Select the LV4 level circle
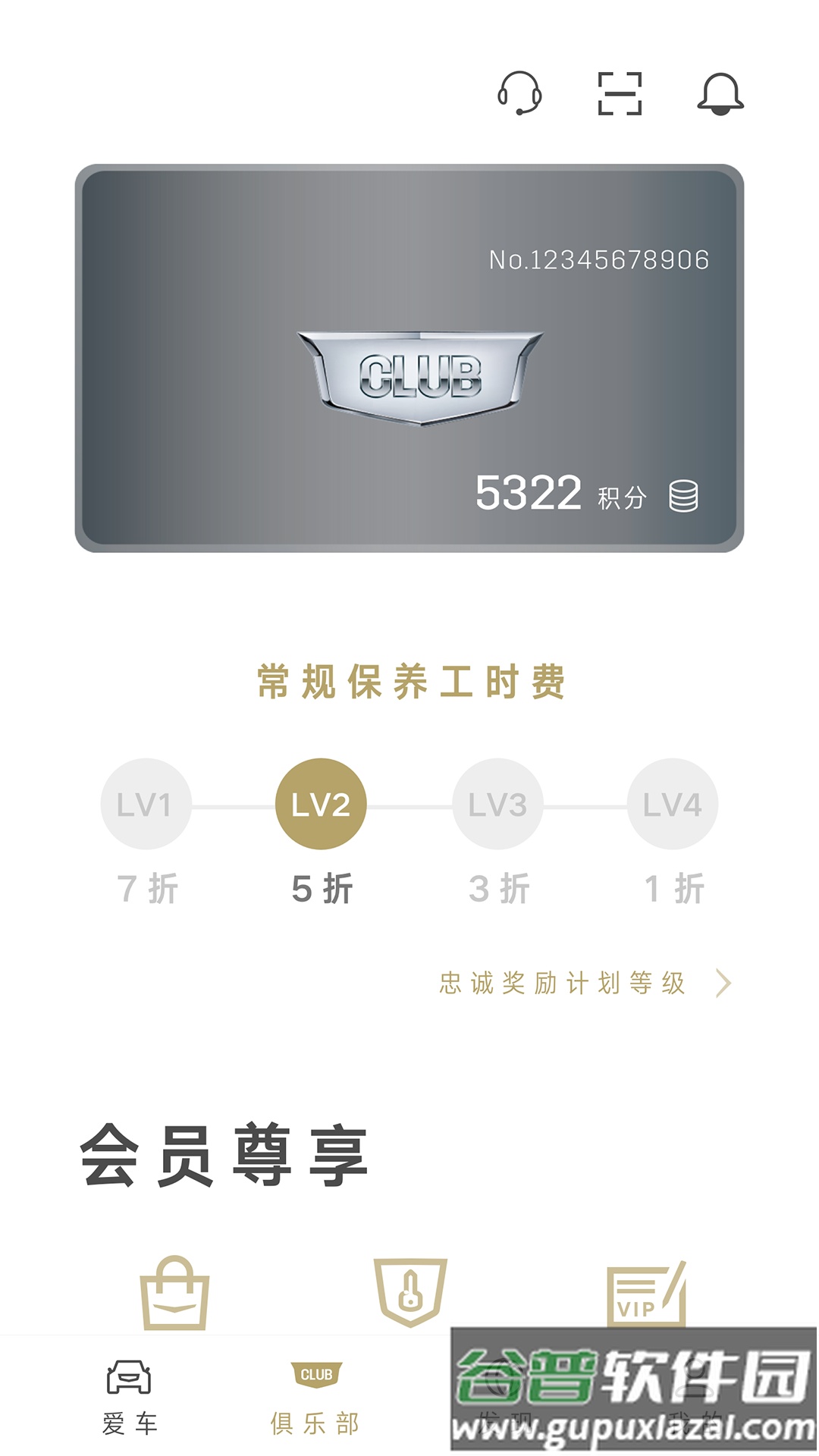The width and height of the screenshot is (819, 1456). 673,804
